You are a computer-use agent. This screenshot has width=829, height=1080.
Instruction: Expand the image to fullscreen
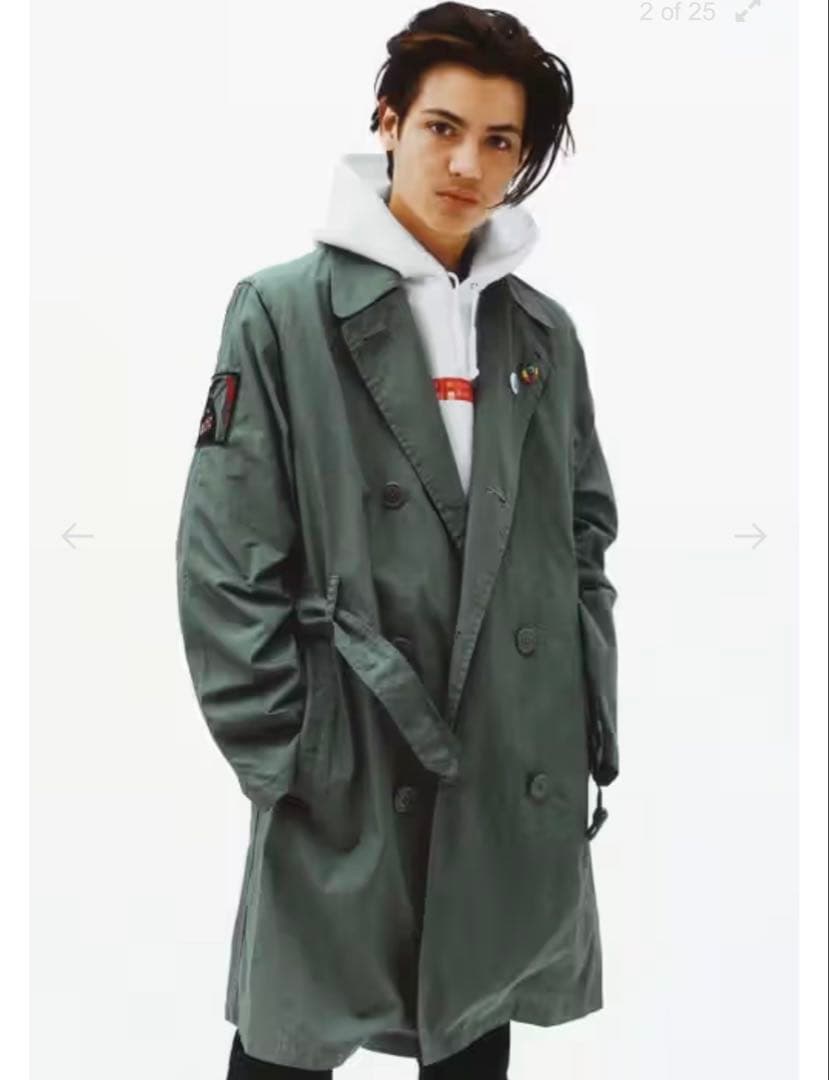748,12
